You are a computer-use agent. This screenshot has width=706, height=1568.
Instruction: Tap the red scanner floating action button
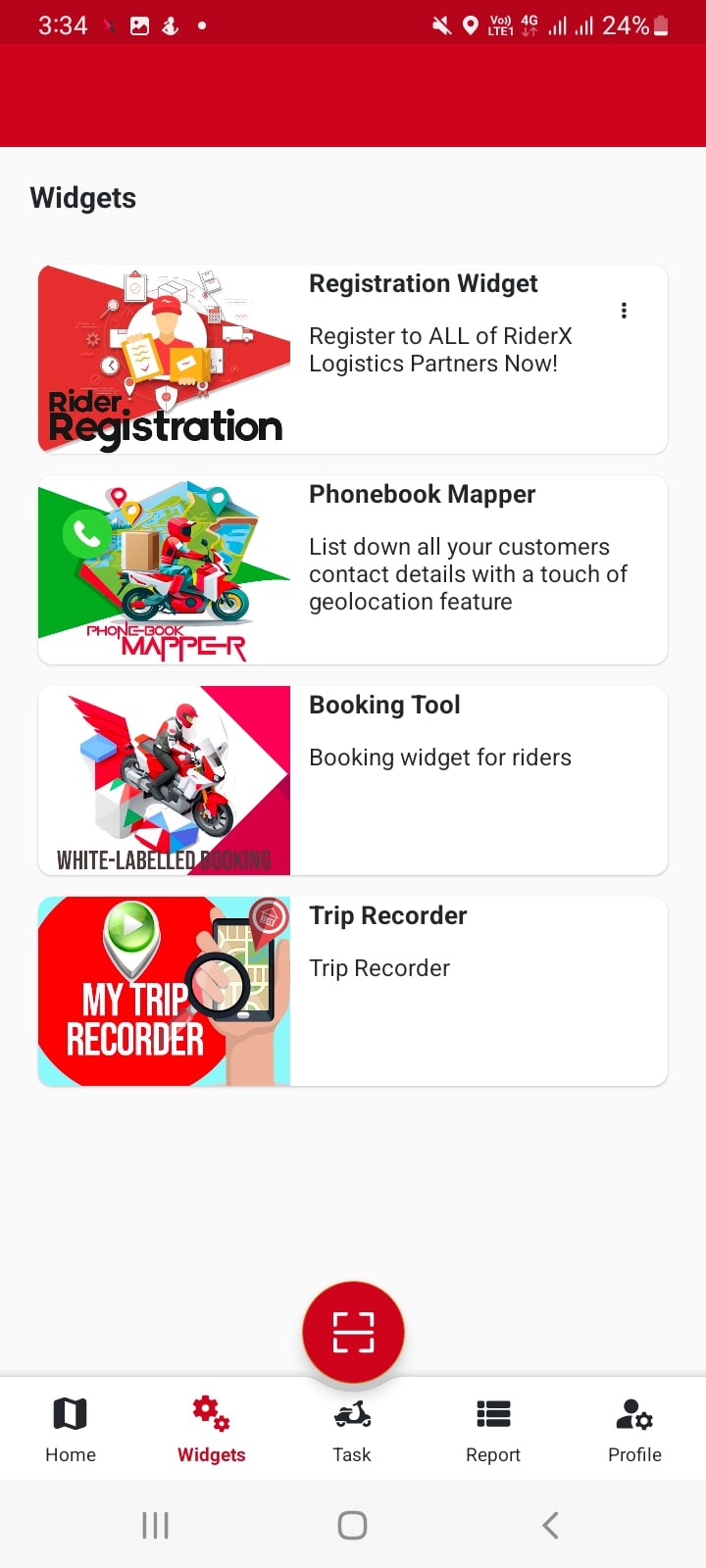(353, 1330)
